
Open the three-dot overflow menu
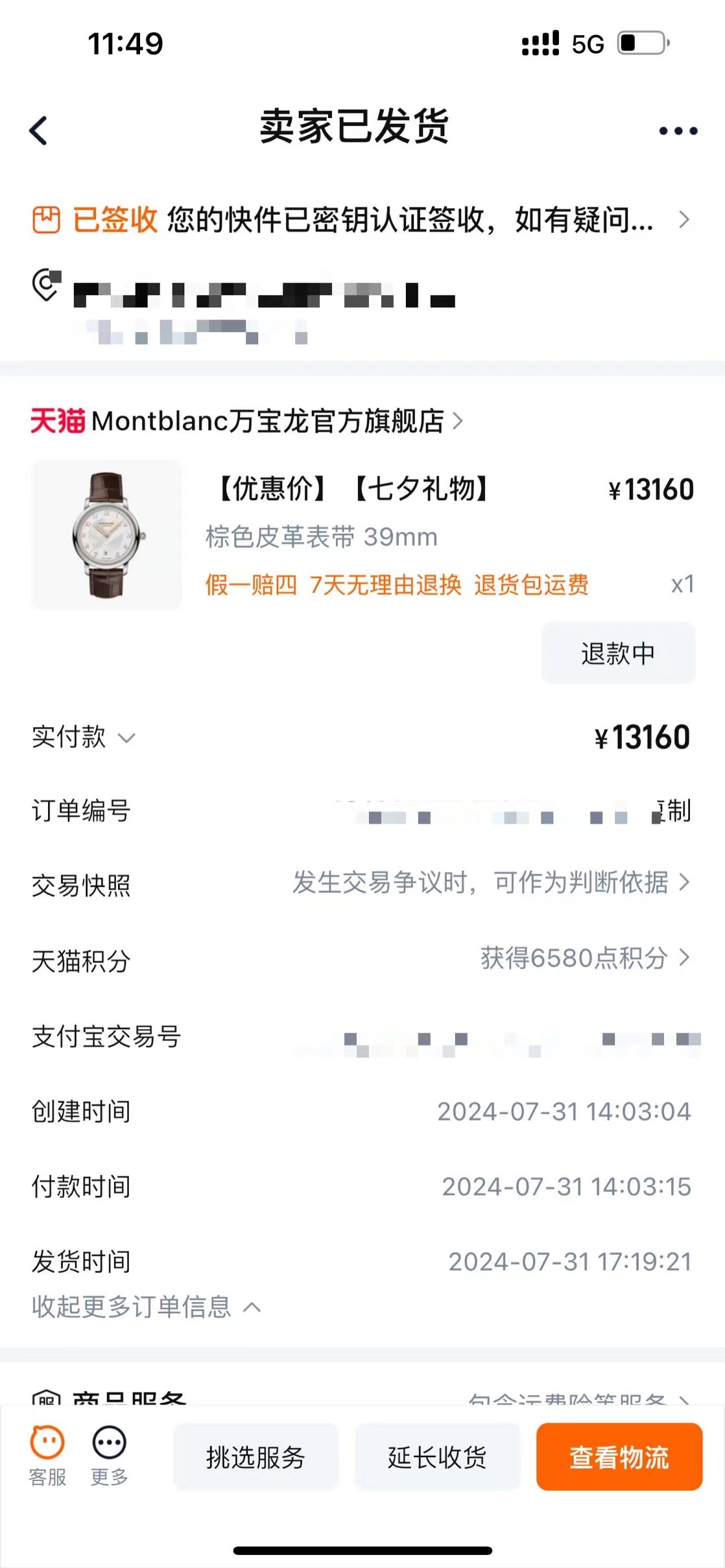point(678,131)
